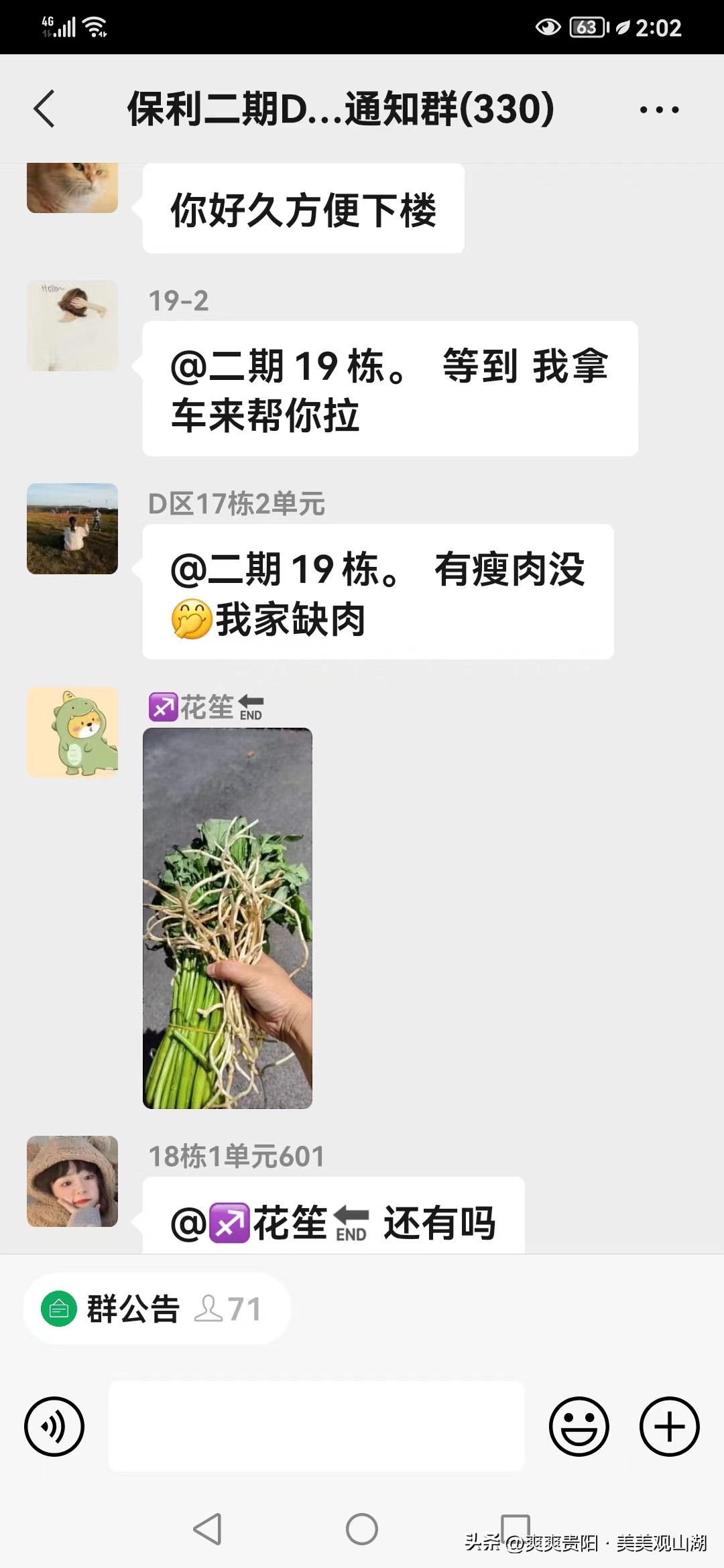The image size is (724, 1568).
Task: Tap the back arrow to leave the chat
Action: coord(44,109)
